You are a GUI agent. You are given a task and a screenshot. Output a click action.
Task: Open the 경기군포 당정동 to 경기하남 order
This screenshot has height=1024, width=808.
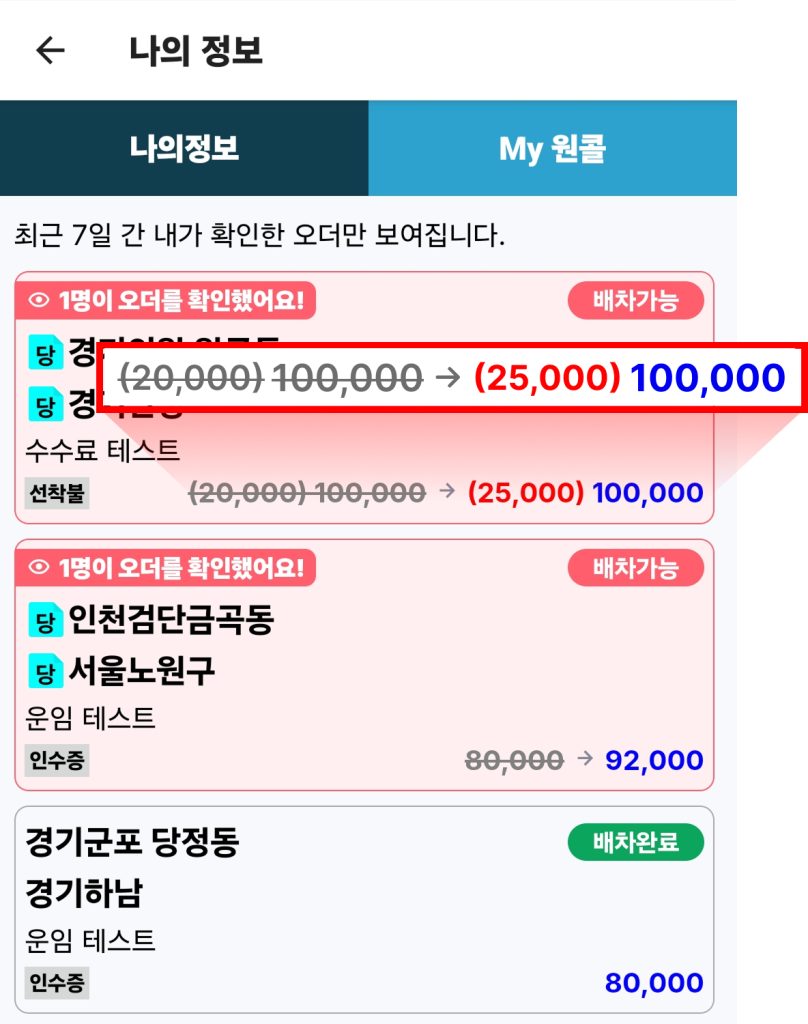click(364, 910)
